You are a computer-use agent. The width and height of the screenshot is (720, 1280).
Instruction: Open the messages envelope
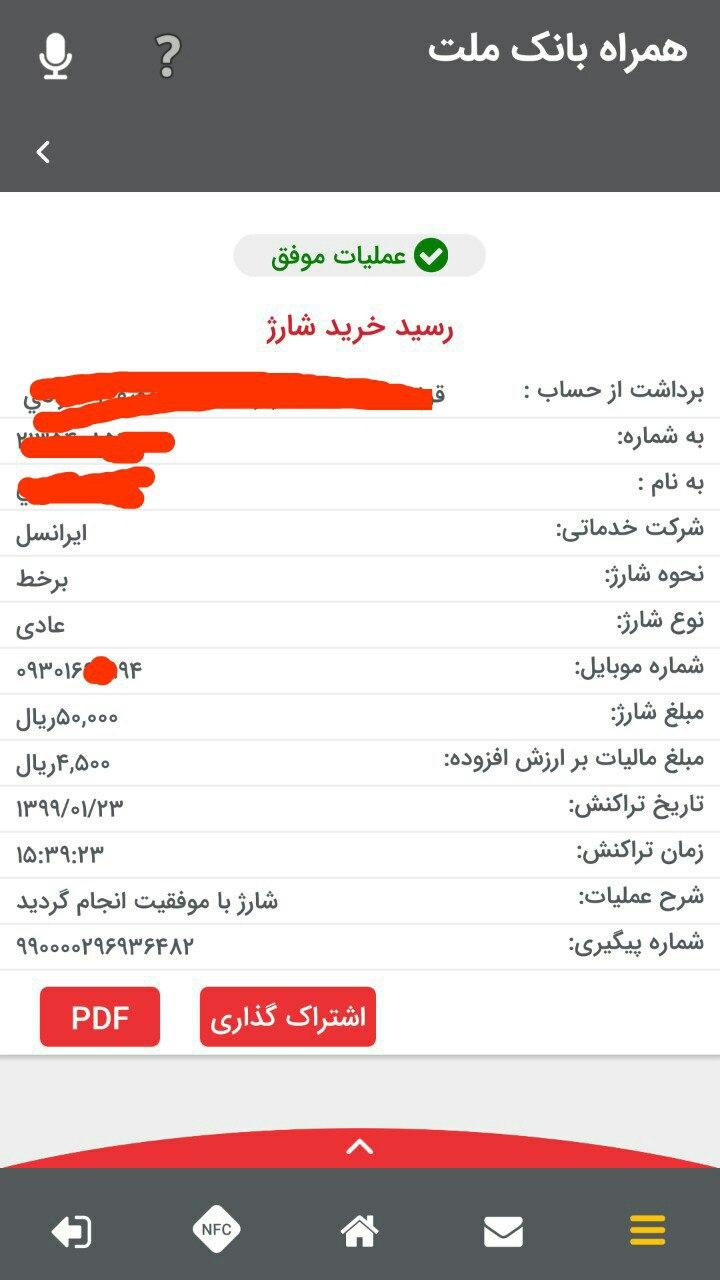tap(504, 1231)
